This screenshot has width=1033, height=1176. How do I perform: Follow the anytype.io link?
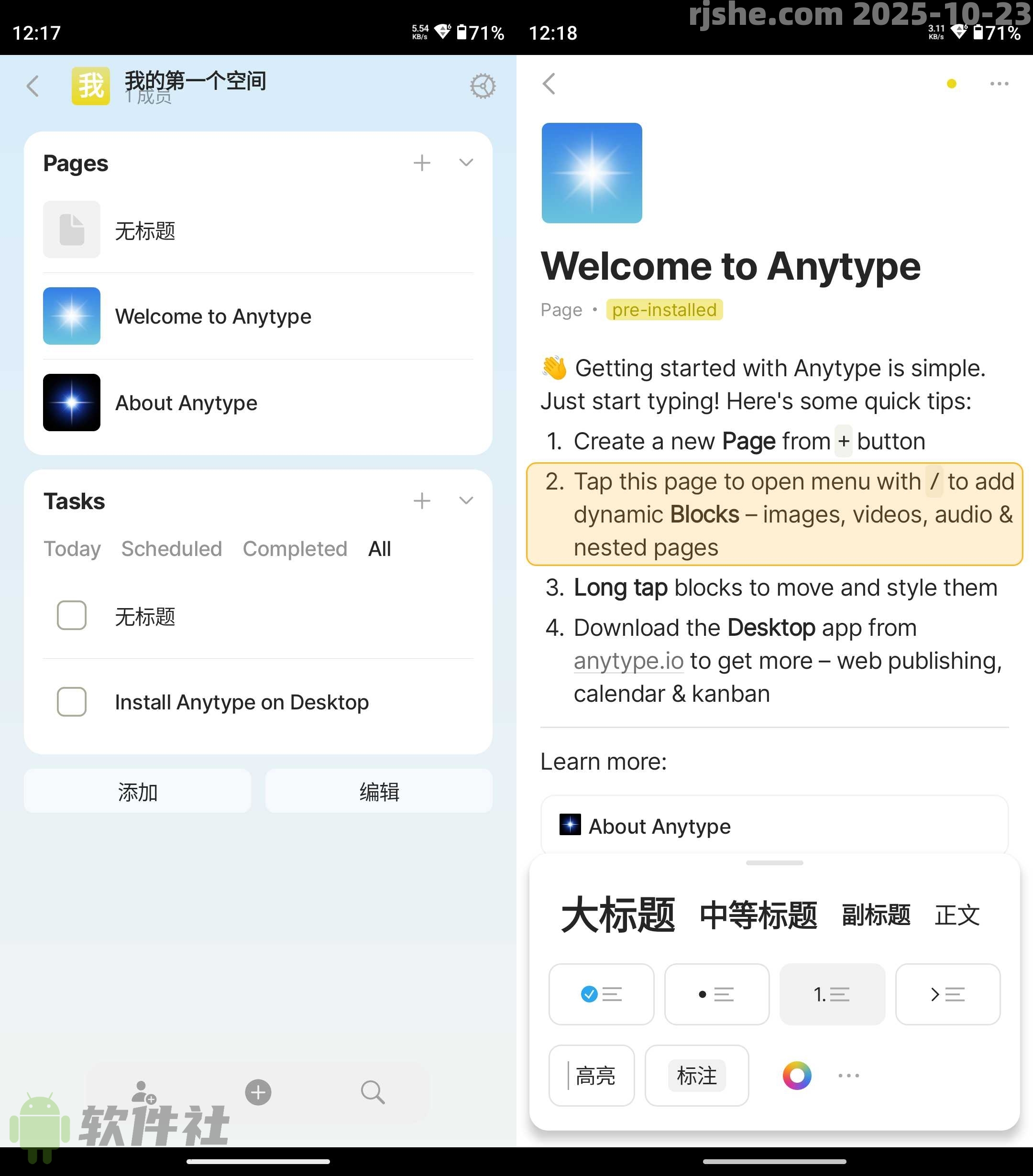tap(628, 661)
